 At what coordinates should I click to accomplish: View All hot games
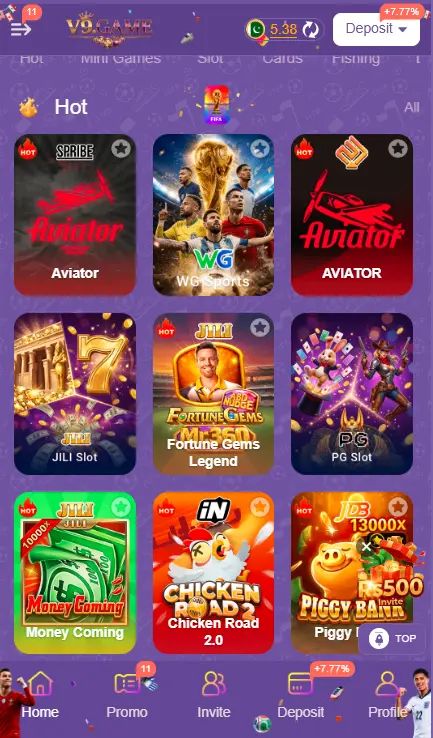(411, 107)
